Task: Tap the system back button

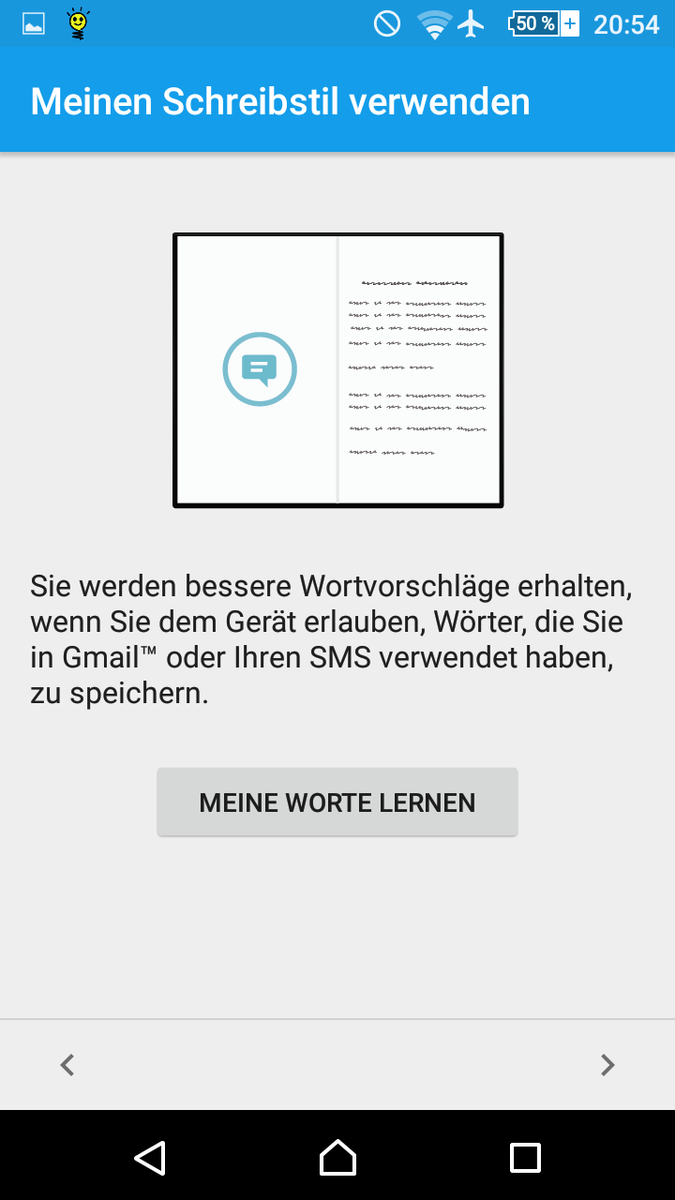Action: (150, 1157)
